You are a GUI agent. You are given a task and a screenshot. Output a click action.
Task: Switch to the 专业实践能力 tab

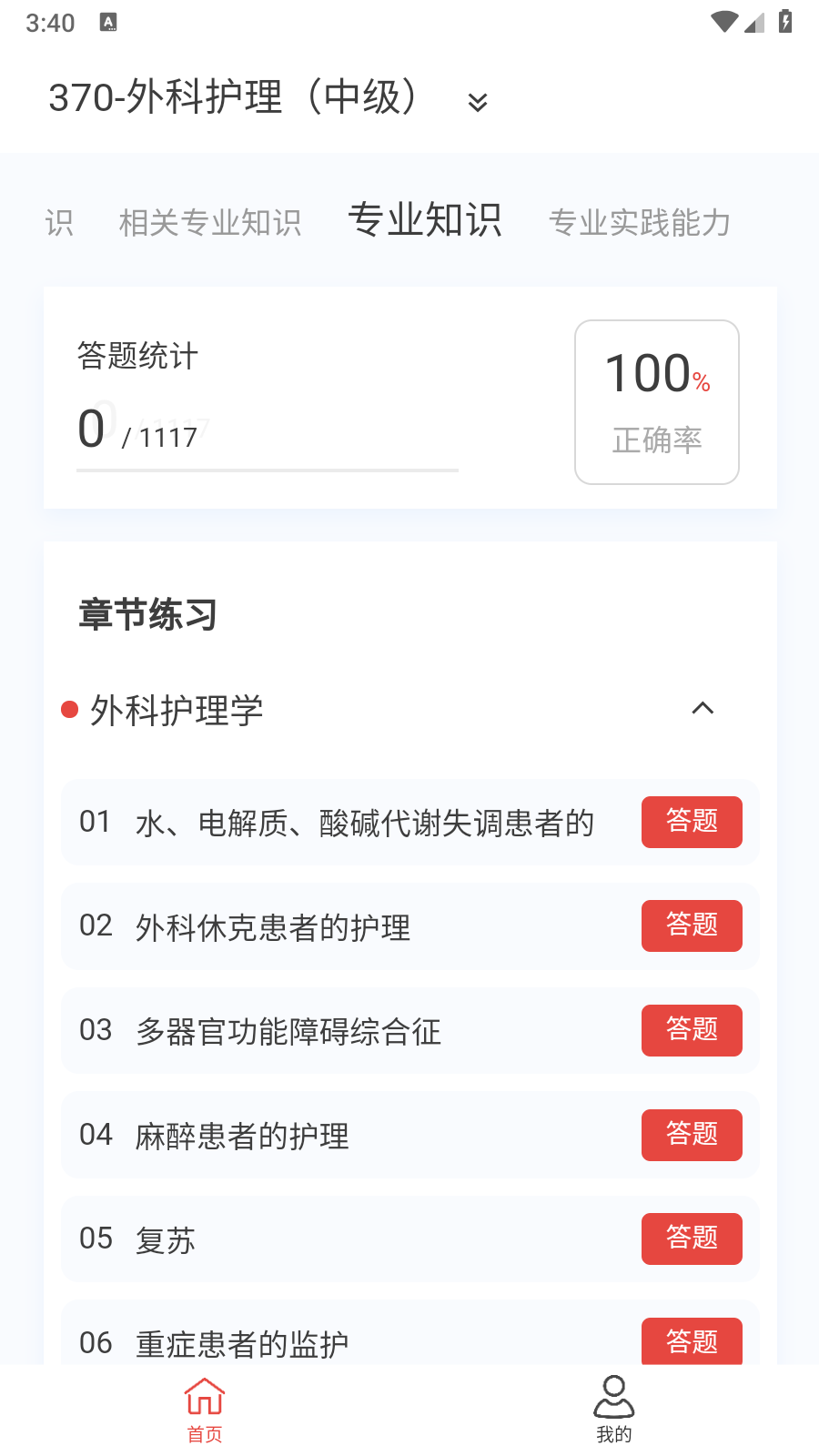click(x=640, y=222)
